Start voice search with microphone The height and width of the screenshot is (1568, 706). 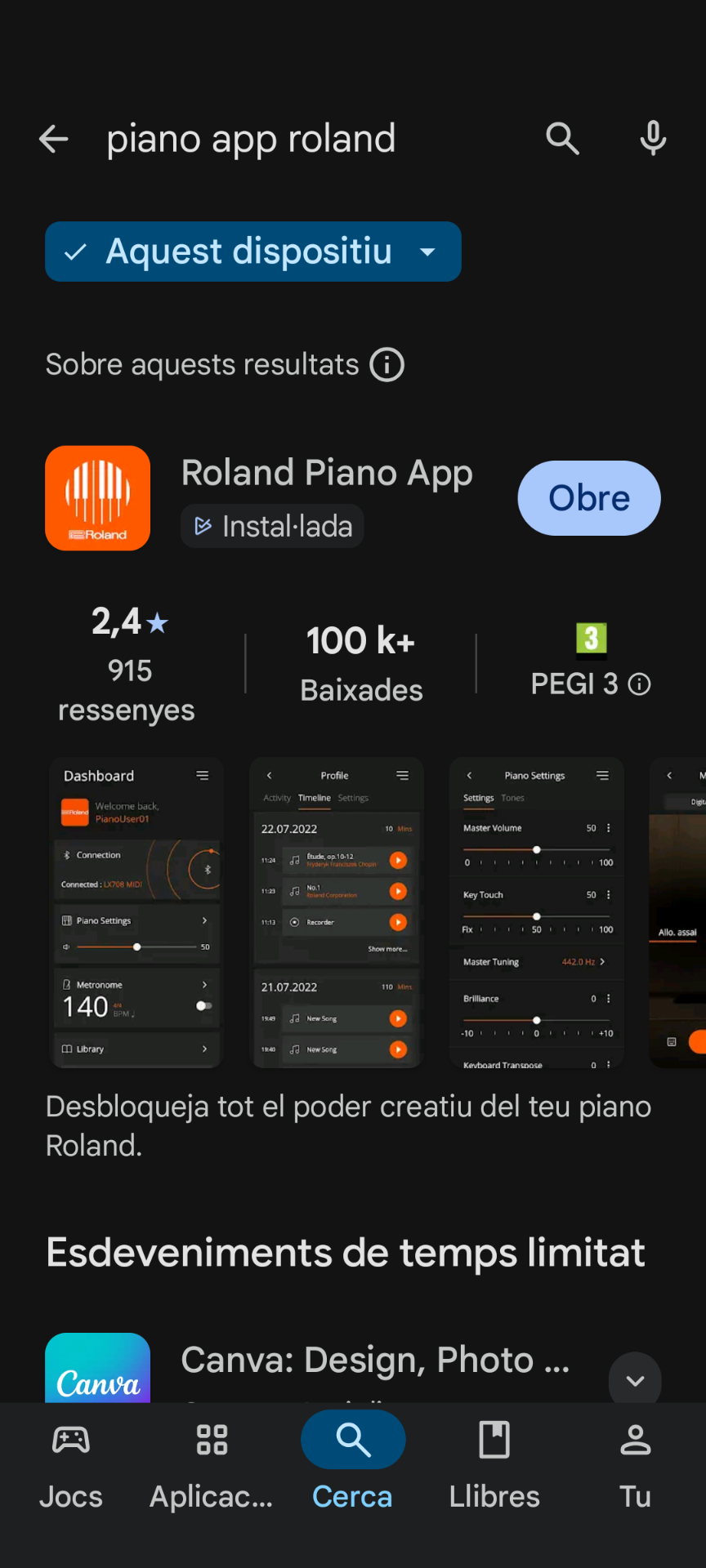(x=653, y=139)
